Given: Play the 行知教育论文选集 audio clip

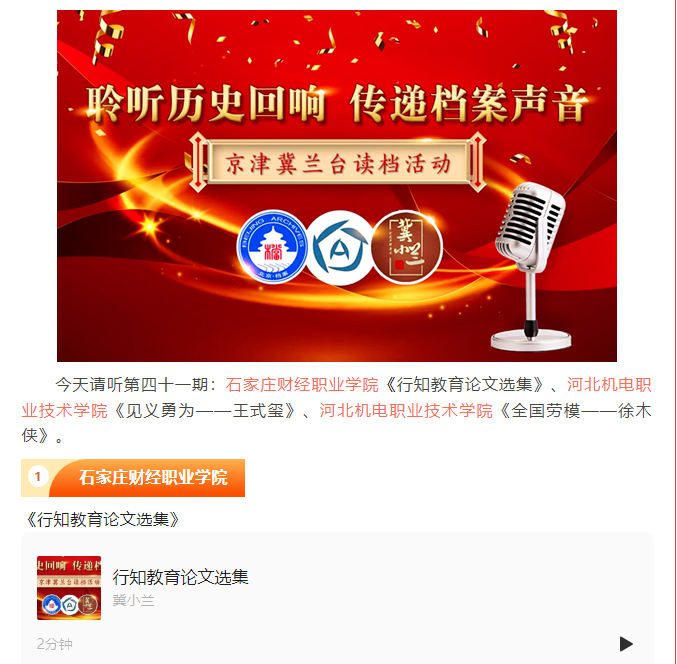Looking at the screenshot, I should pyautogui.click(x=626, y=643).
